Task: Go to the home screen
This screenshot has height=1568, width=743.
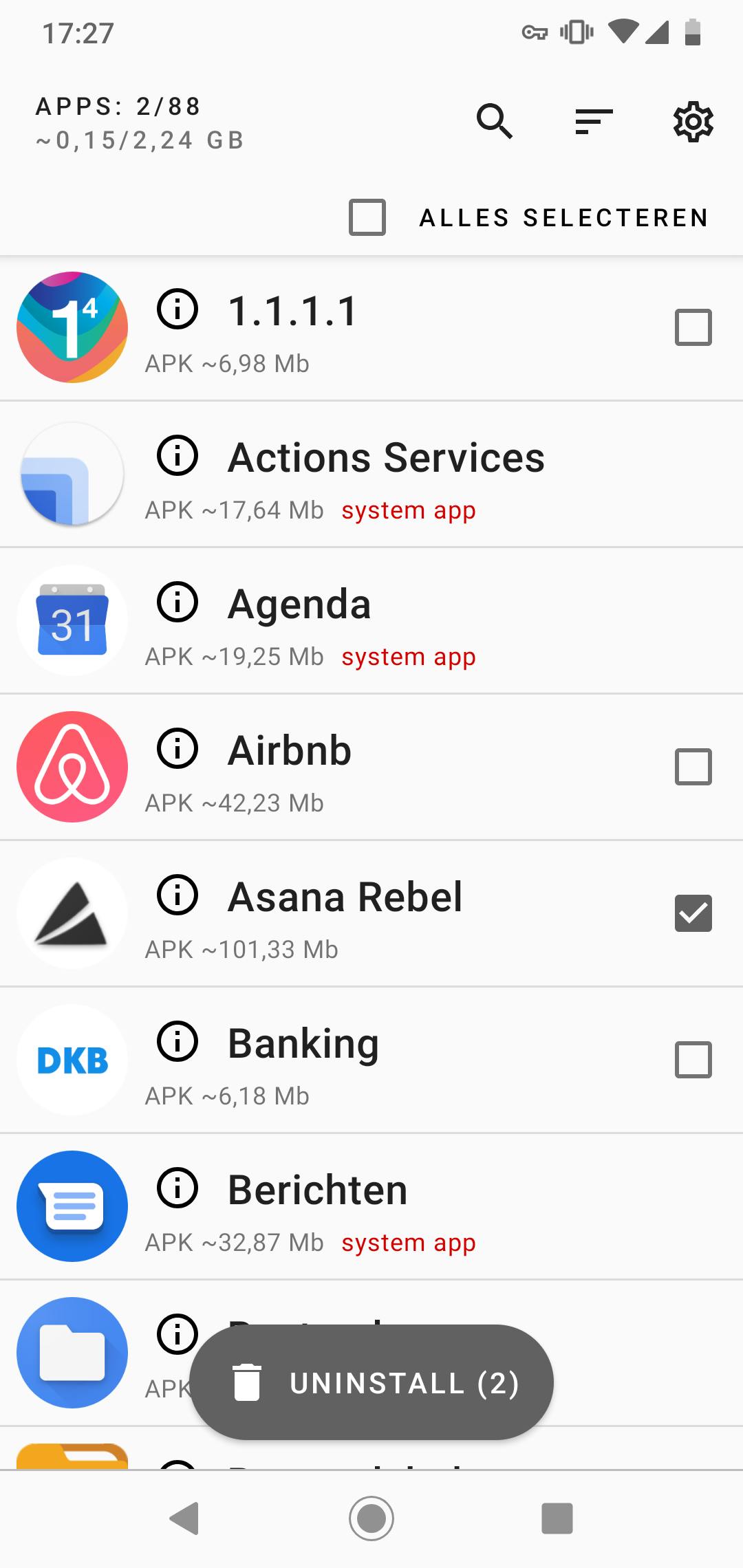Action: point(371,1518)
